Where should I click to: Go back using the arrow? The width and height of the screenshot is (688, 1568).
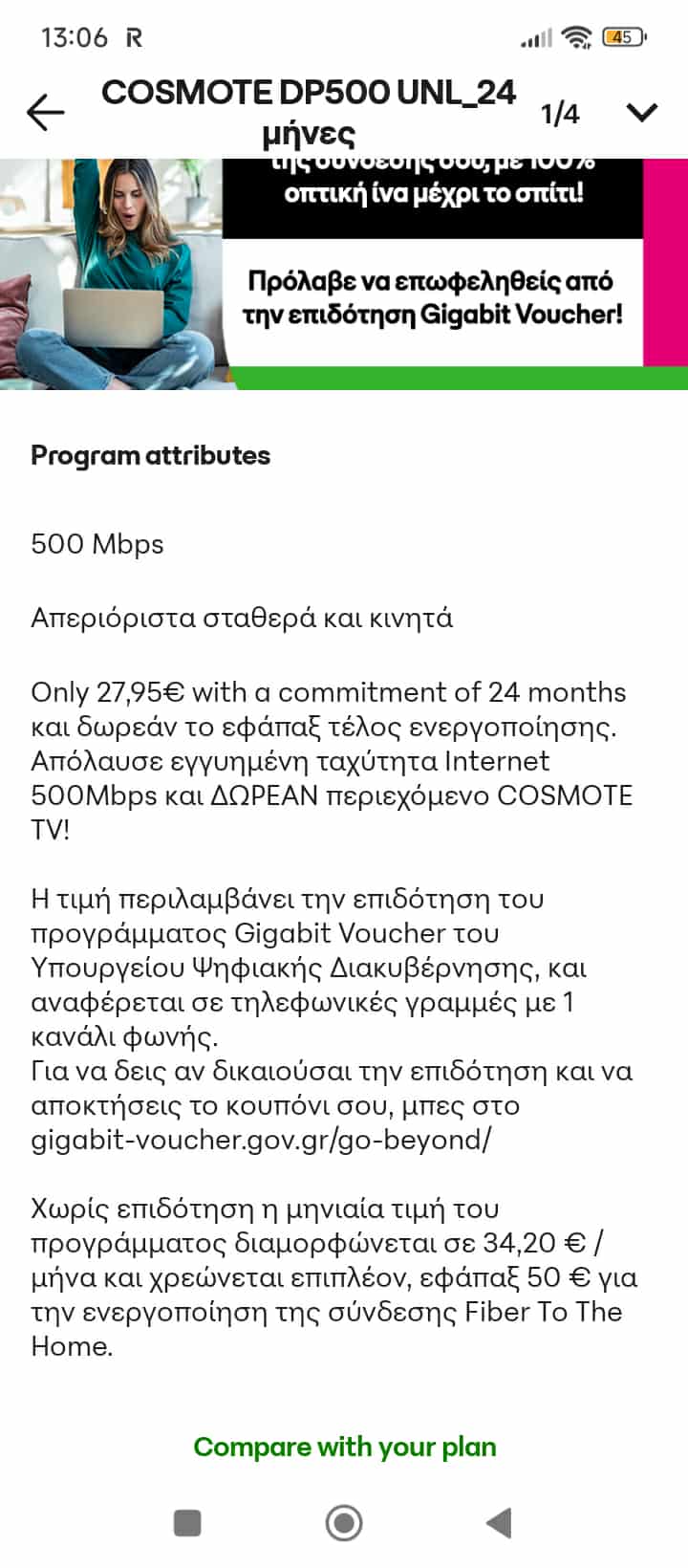click(45, 113)
